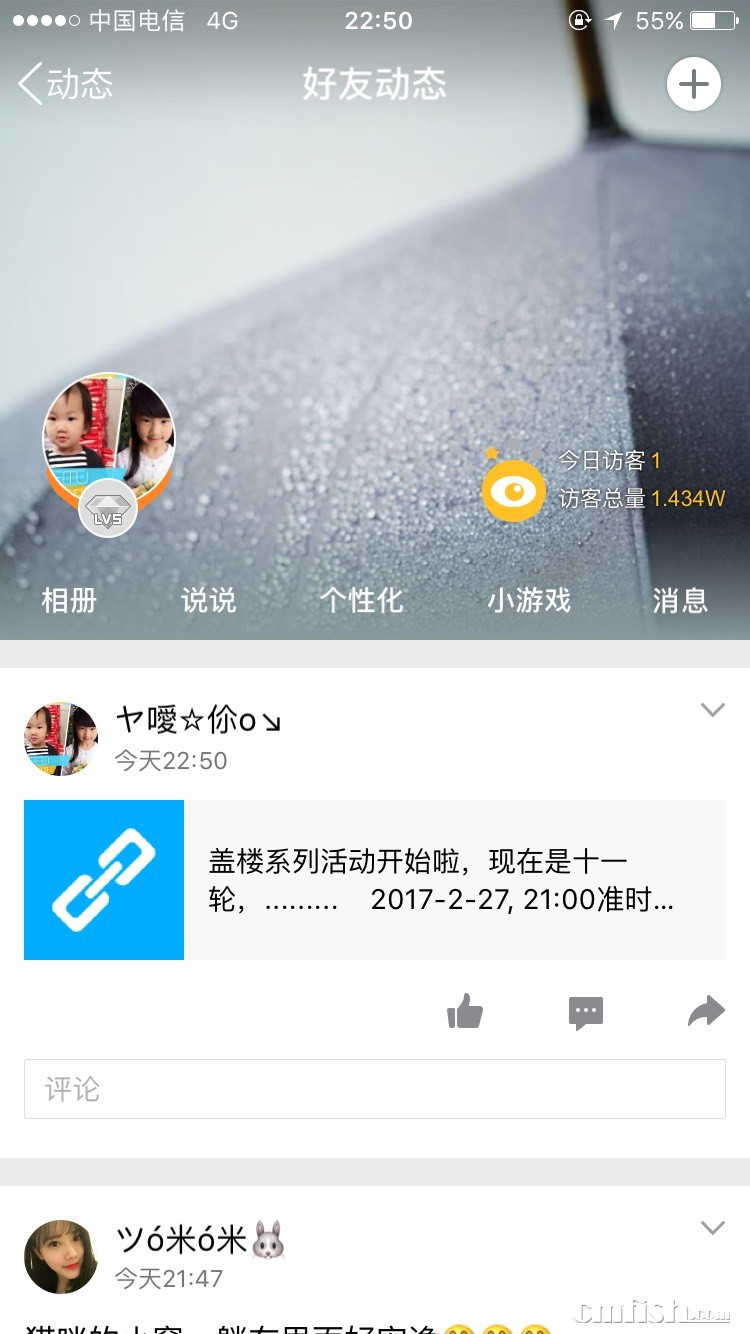Open the large profile avatar
This screenshot has width=750, height=1334.
[x=109, y=438]
